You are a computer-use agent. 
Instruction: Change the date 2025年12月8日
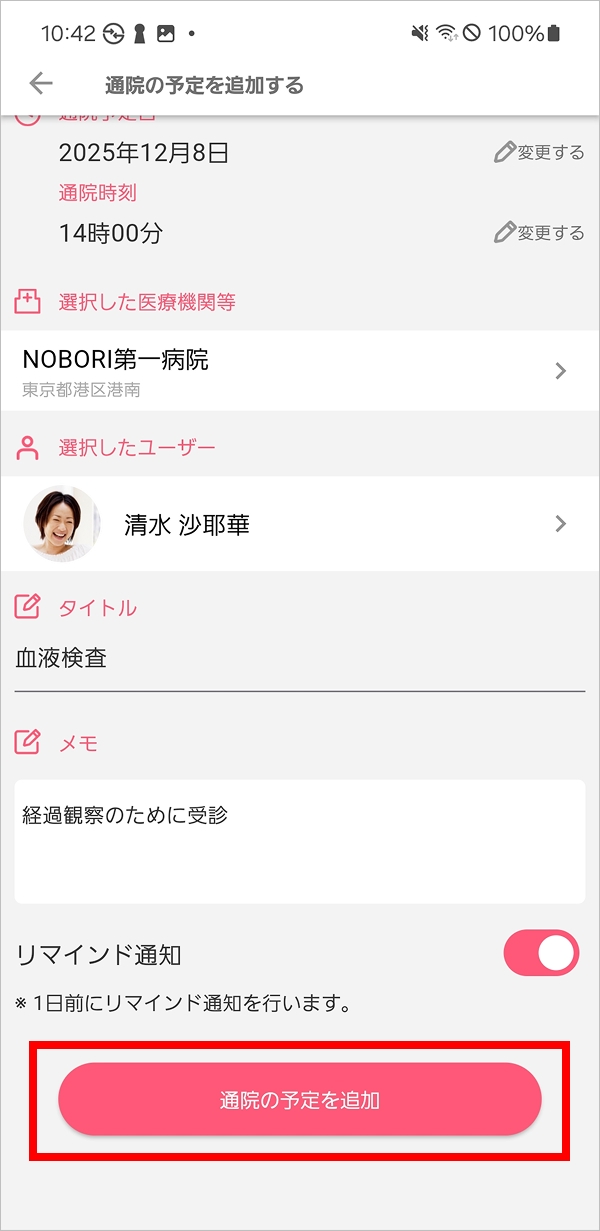tap(539, 153)
